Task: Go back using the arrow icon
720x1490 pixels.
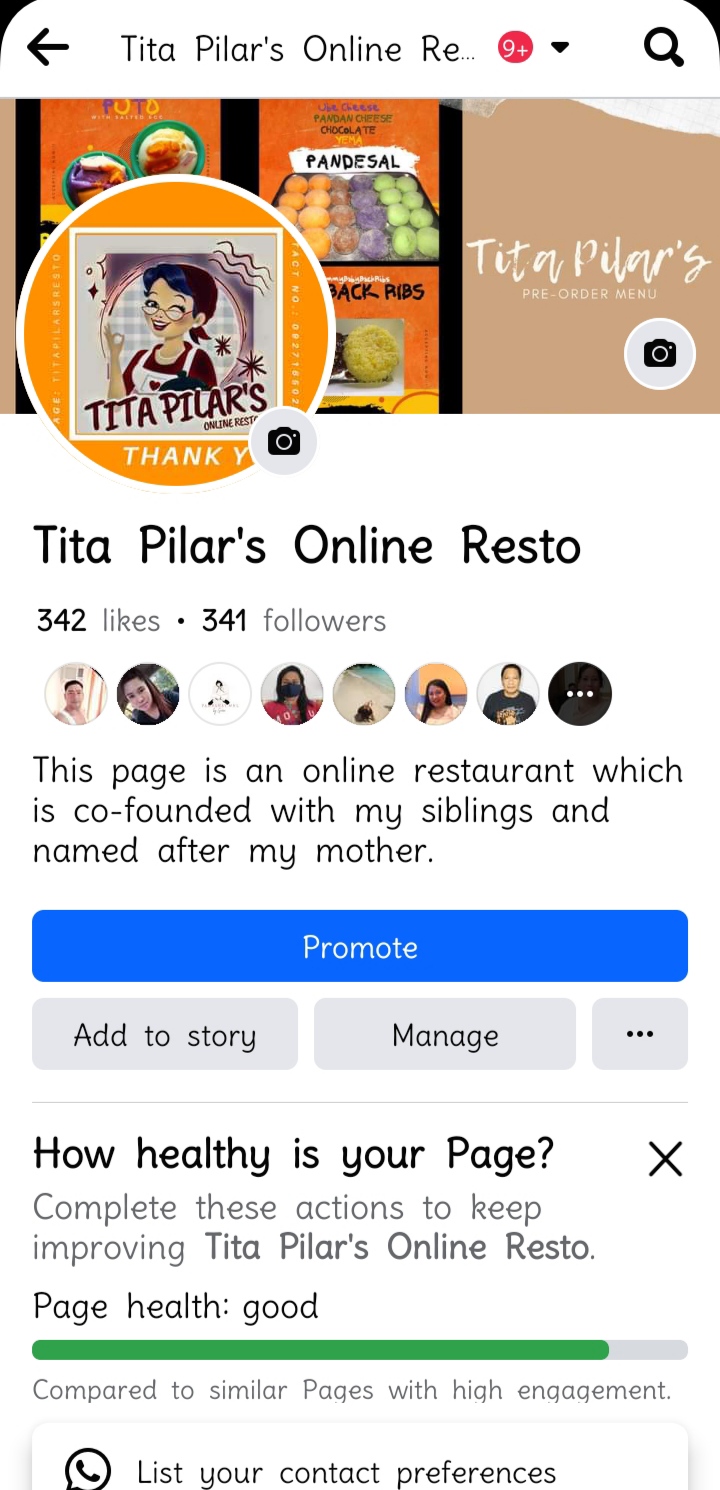Action: coord(48,47)
